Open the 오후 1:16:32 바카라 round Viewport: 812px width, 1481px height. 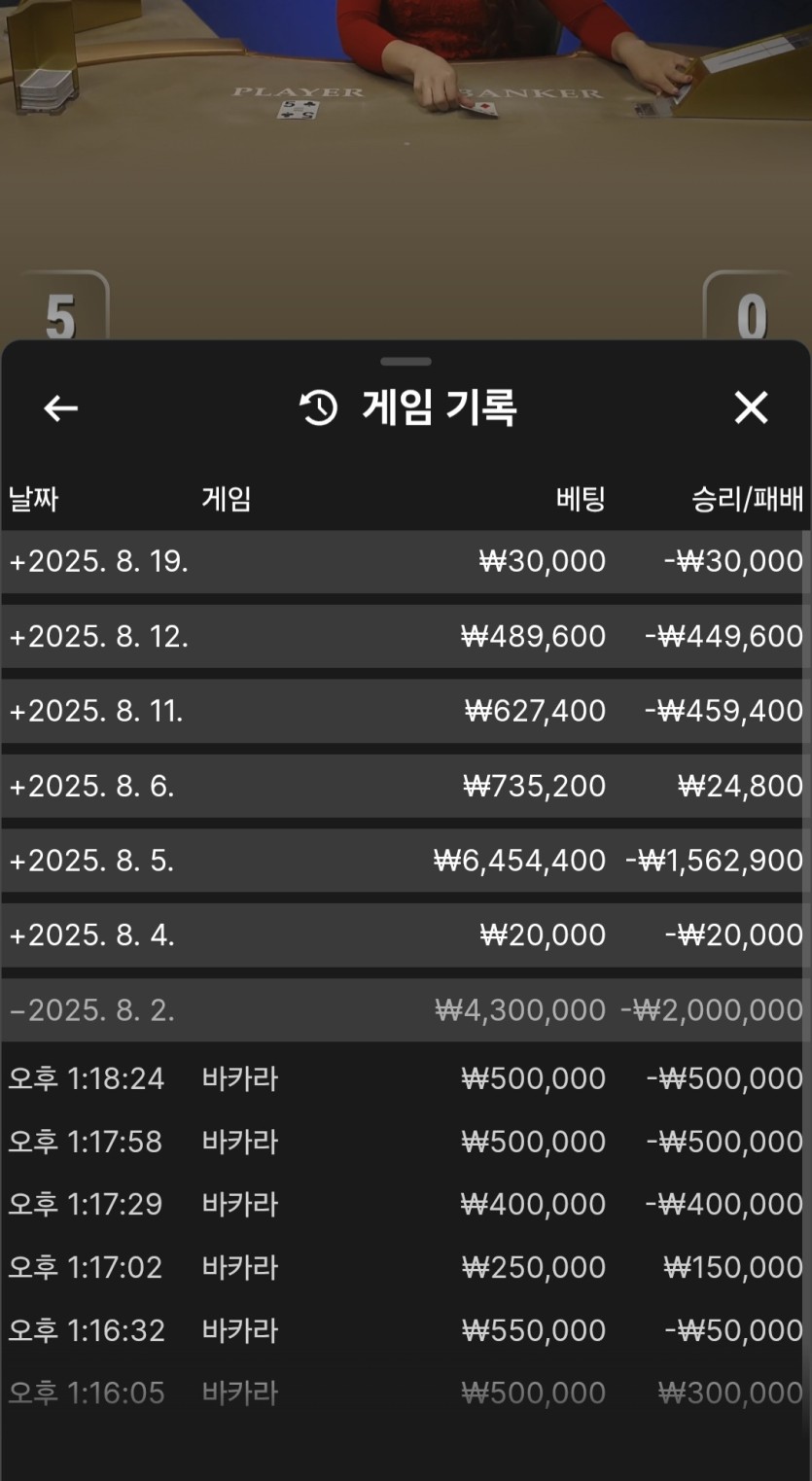tap(404, 1330)
